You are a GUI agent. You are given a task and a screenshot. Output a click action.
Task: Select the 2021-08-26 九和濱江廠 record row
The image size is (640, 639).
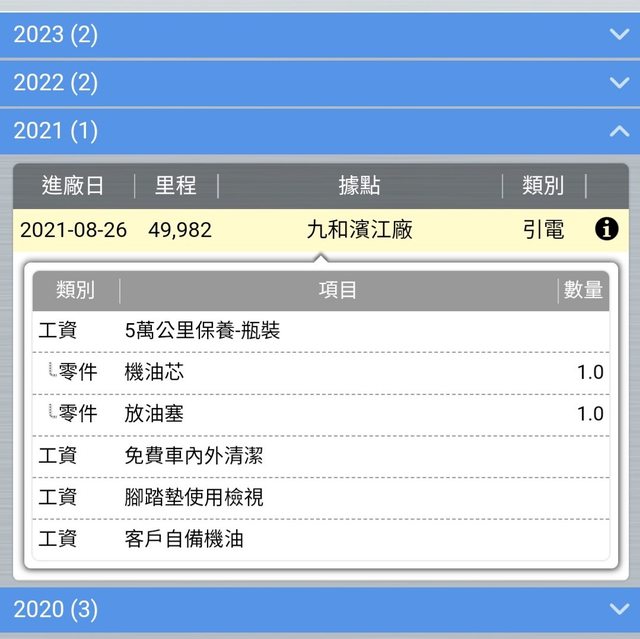point(300,230)
